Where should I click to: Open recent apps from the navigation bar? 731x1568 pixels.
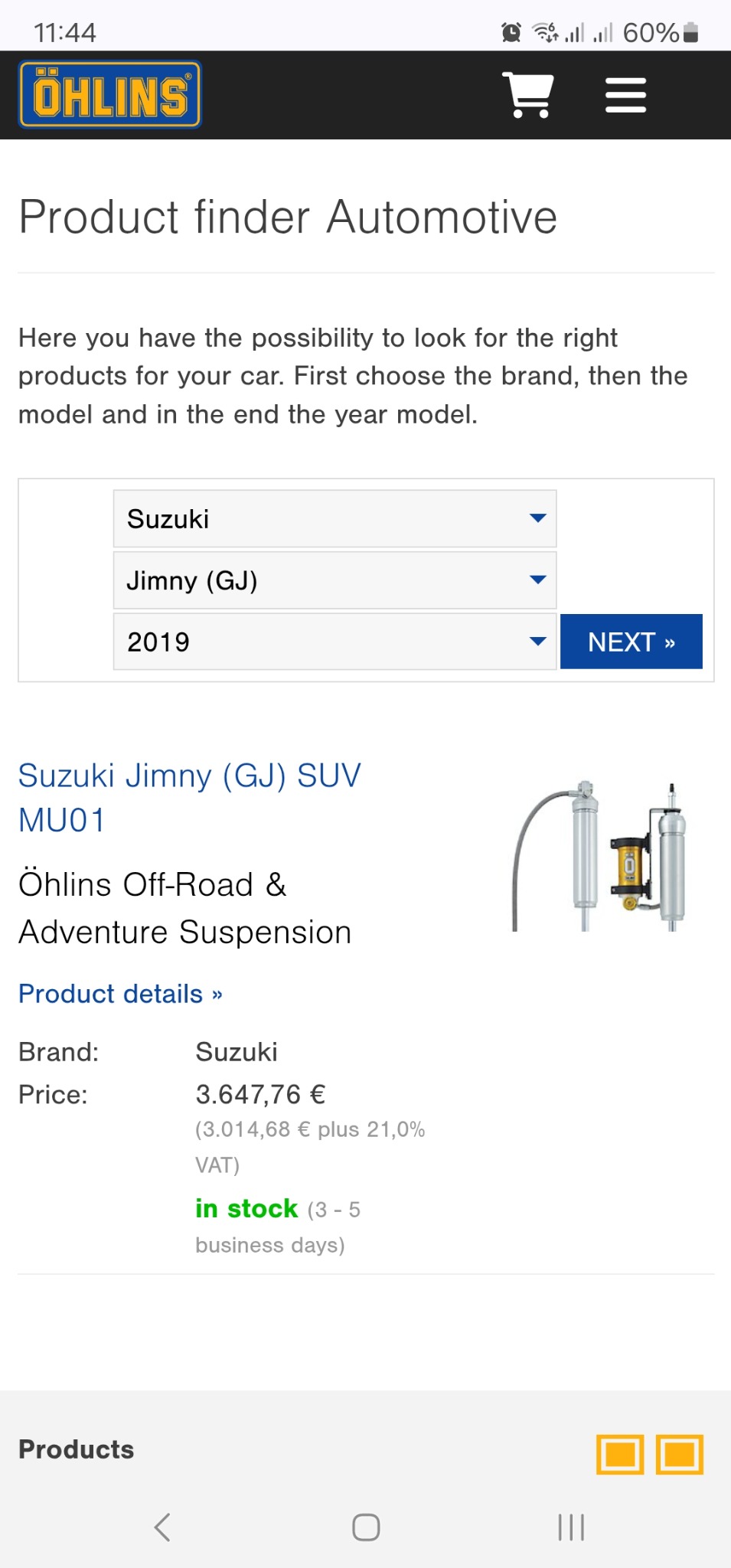[571, 1527]
